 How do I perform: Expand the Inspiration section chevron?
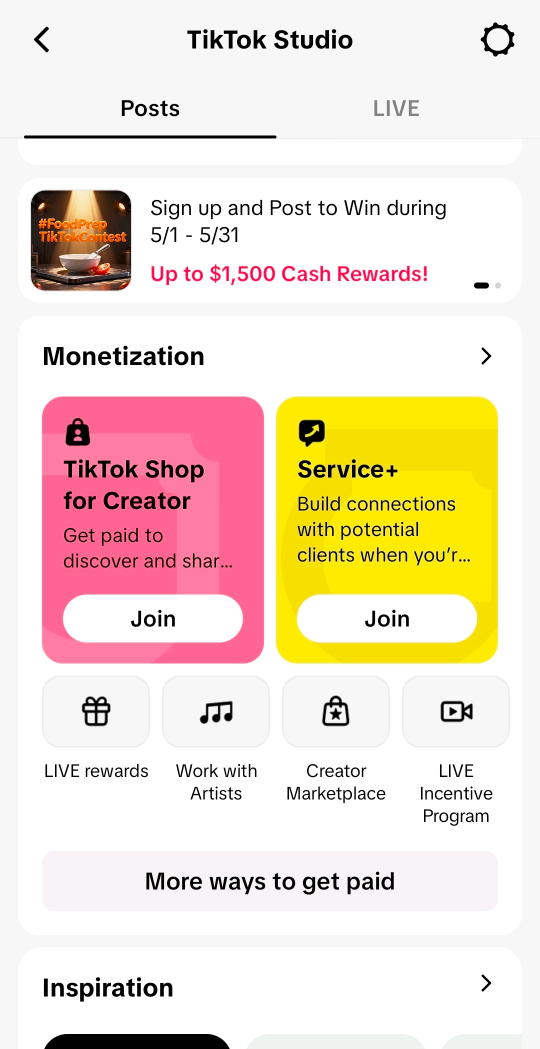pos(486,983)
